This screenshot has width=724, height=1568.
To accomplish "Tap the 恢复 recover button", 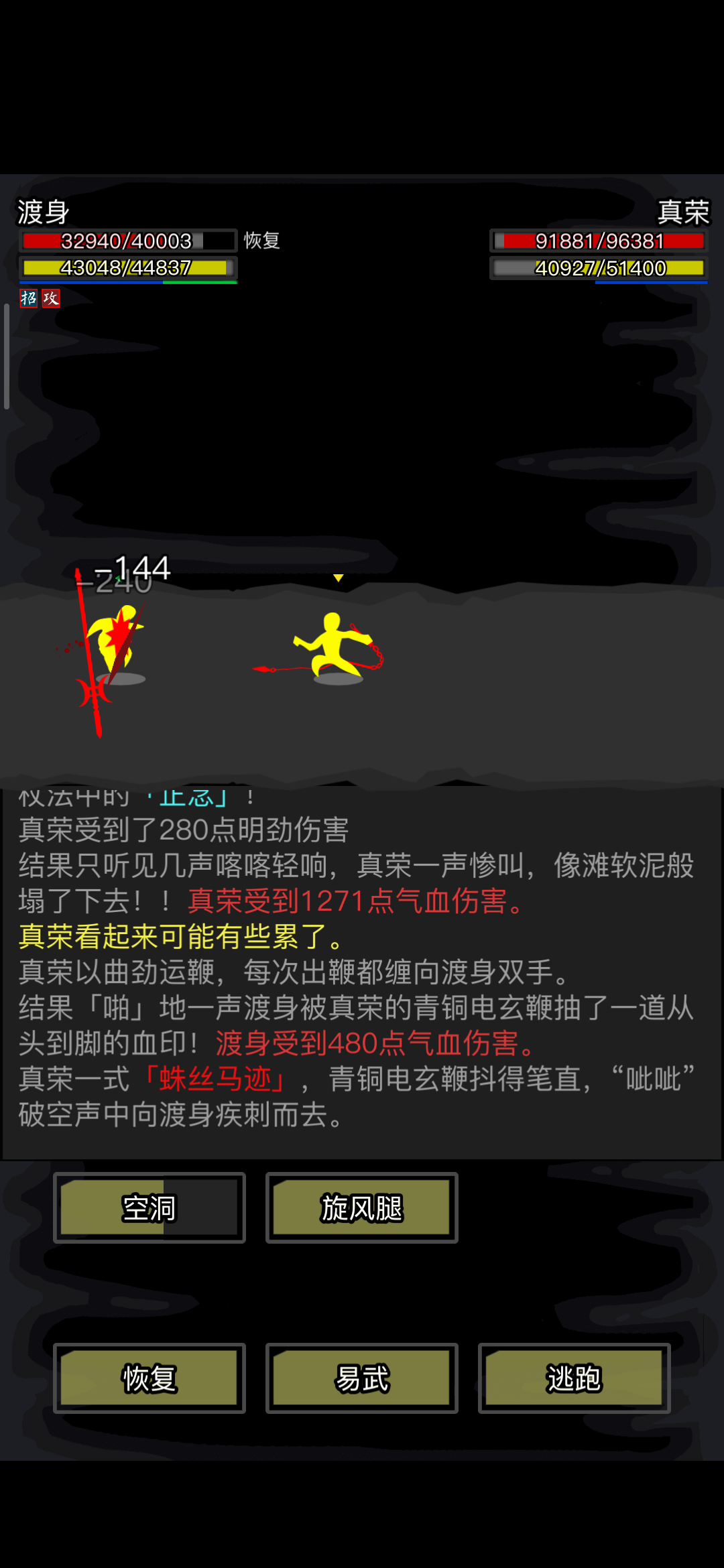I will point(149,1378).
